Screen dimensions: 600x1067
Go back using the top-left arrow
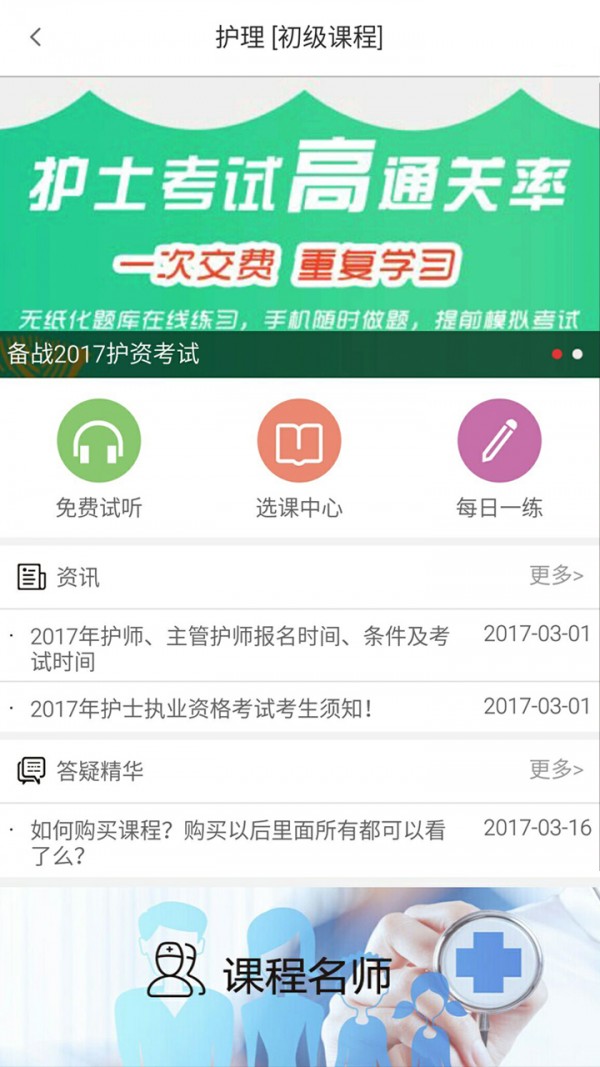(x=36, y=38)
